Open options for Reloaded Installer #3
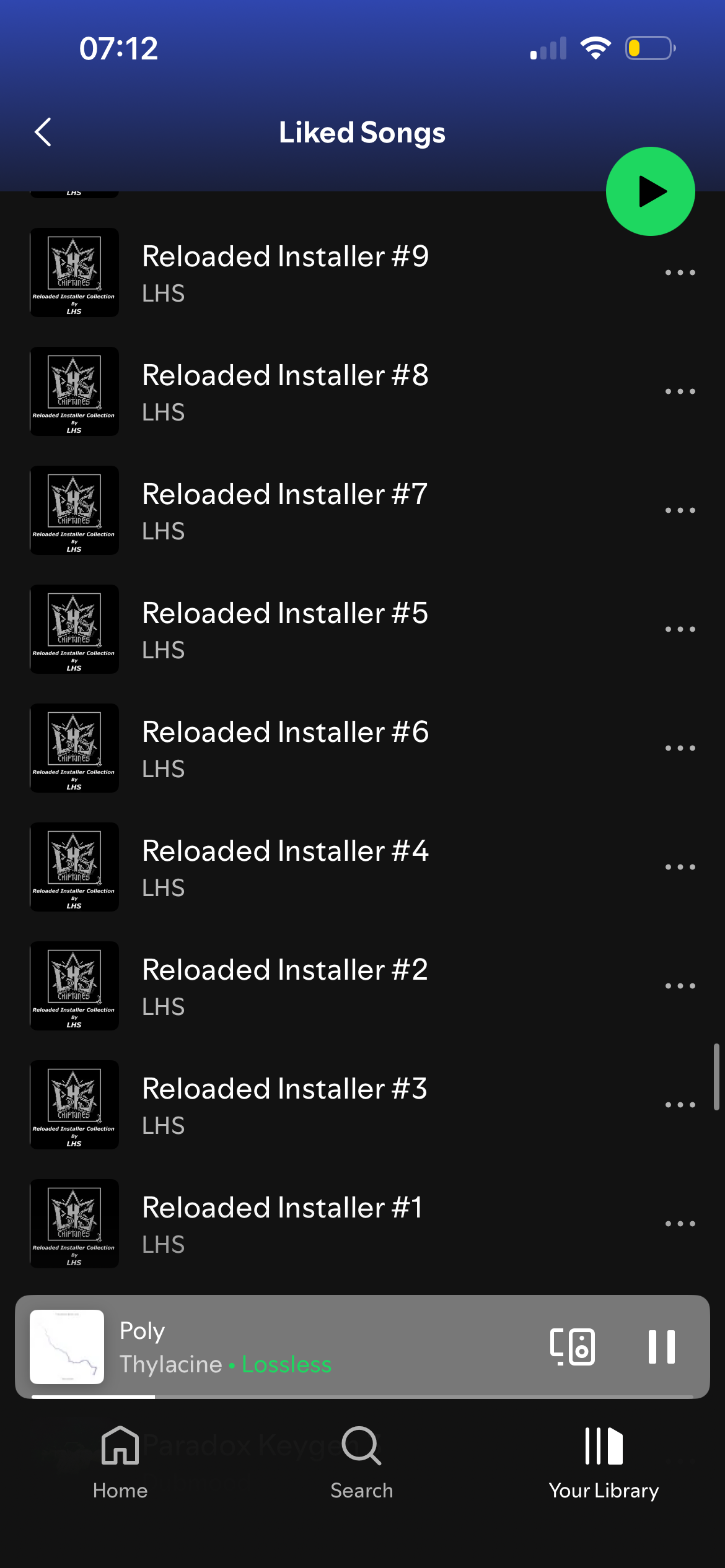This screenshot has width=725, height=1568. pyautogui.click(x=680, y=1105)
